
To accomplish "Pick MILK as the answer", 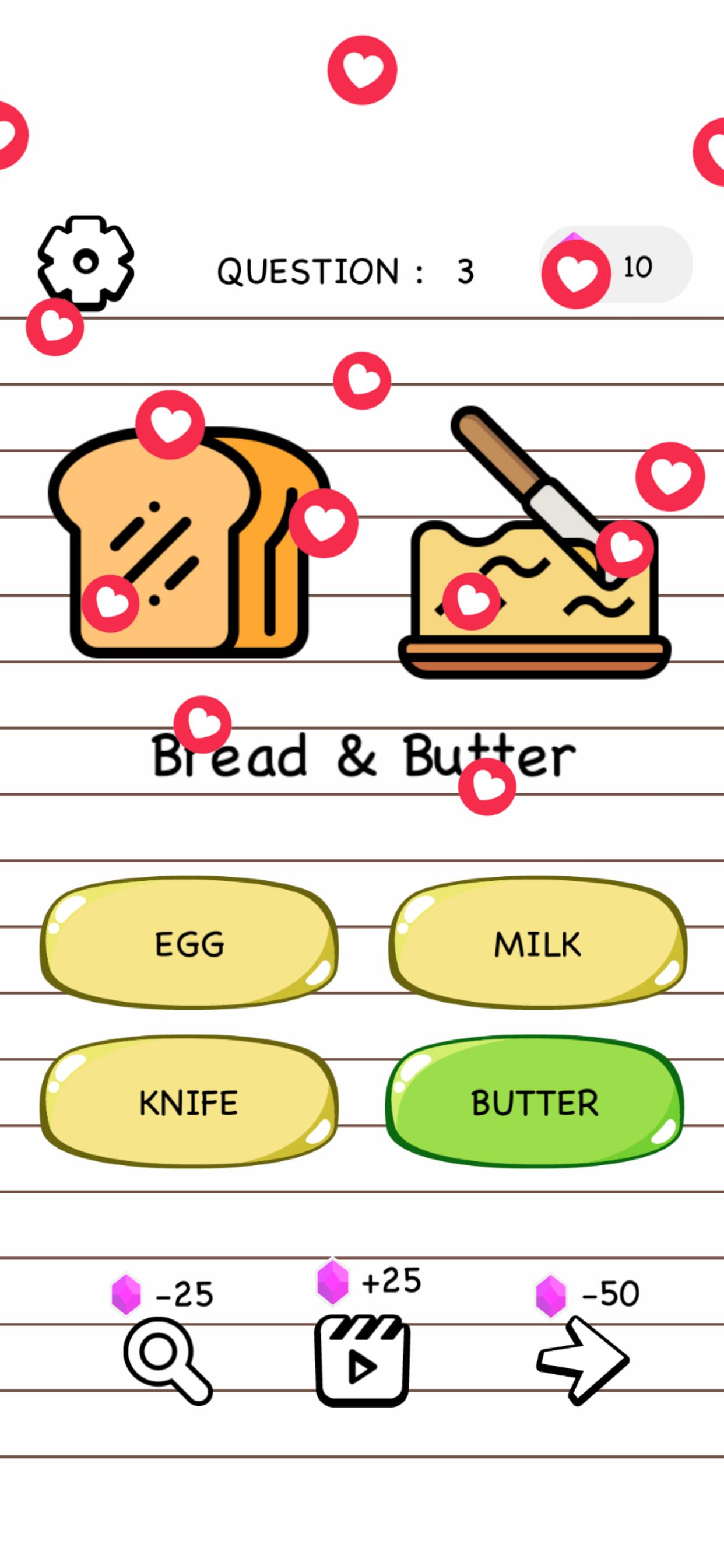I will click(x=538, y=943).
